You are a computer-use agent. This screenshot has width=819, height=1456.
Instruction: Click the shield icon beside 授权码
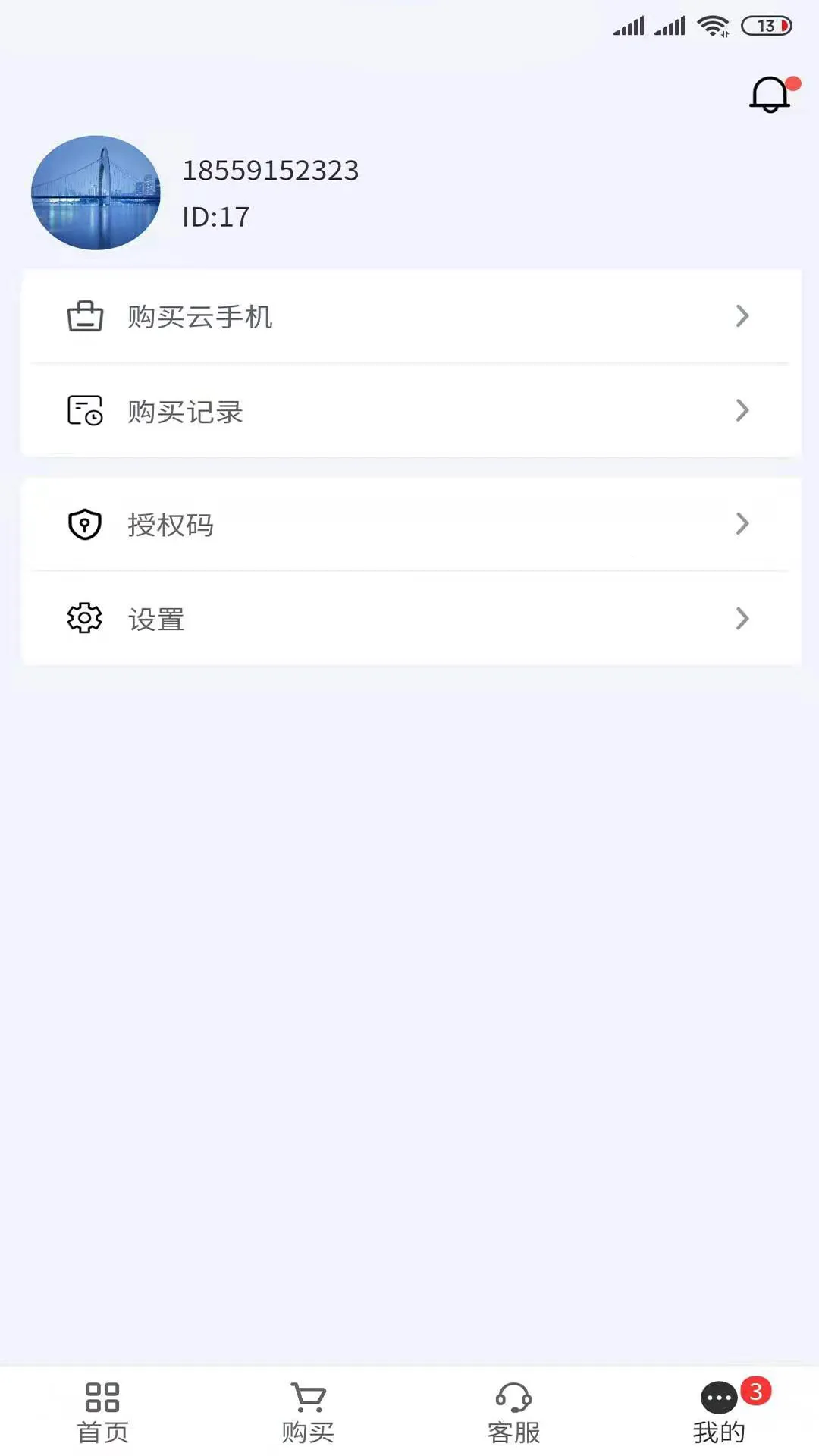pyautogui.click(x=83, y=523)
